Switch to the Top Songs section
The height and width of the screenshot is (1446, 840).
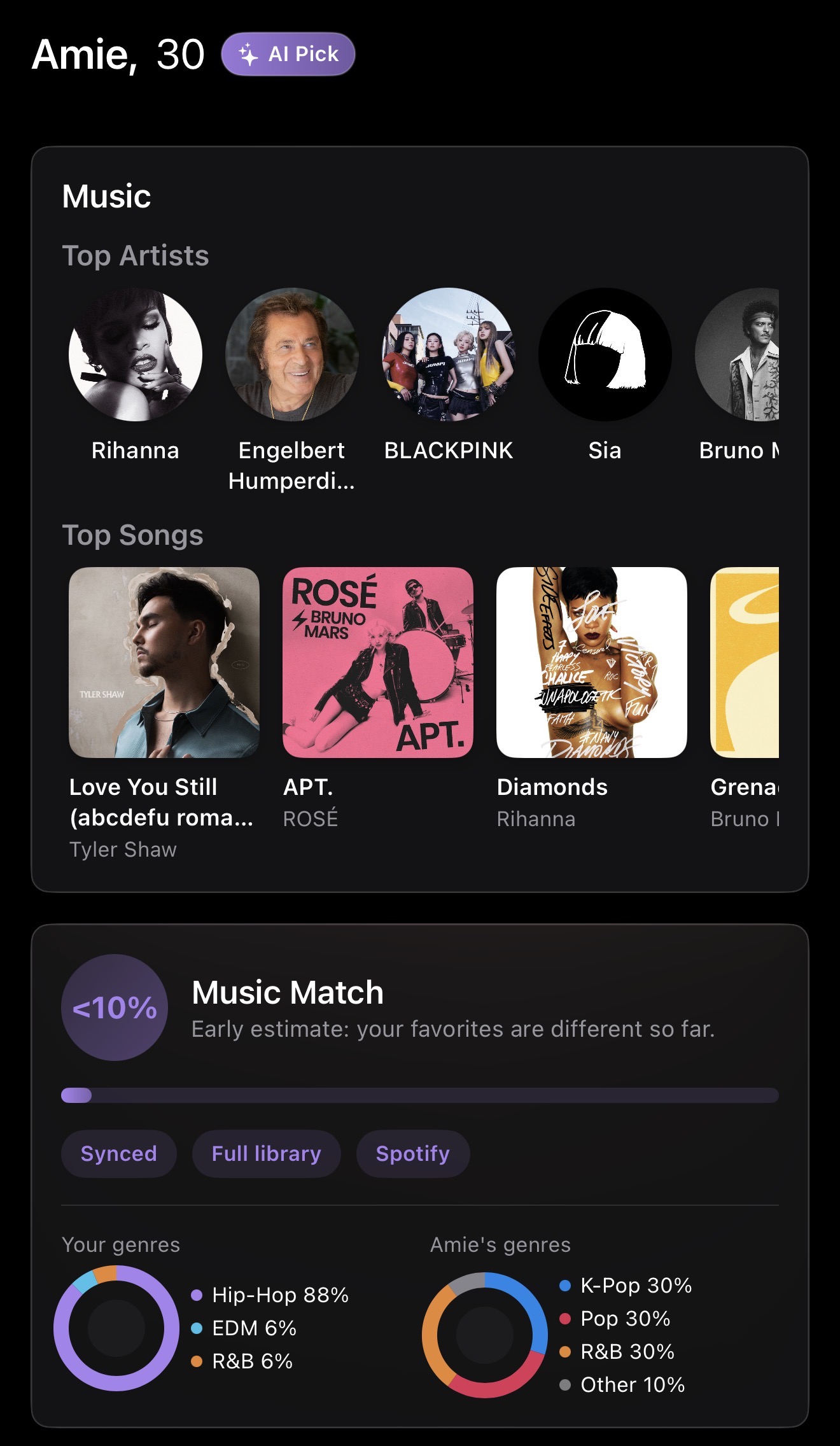(134, 535)
